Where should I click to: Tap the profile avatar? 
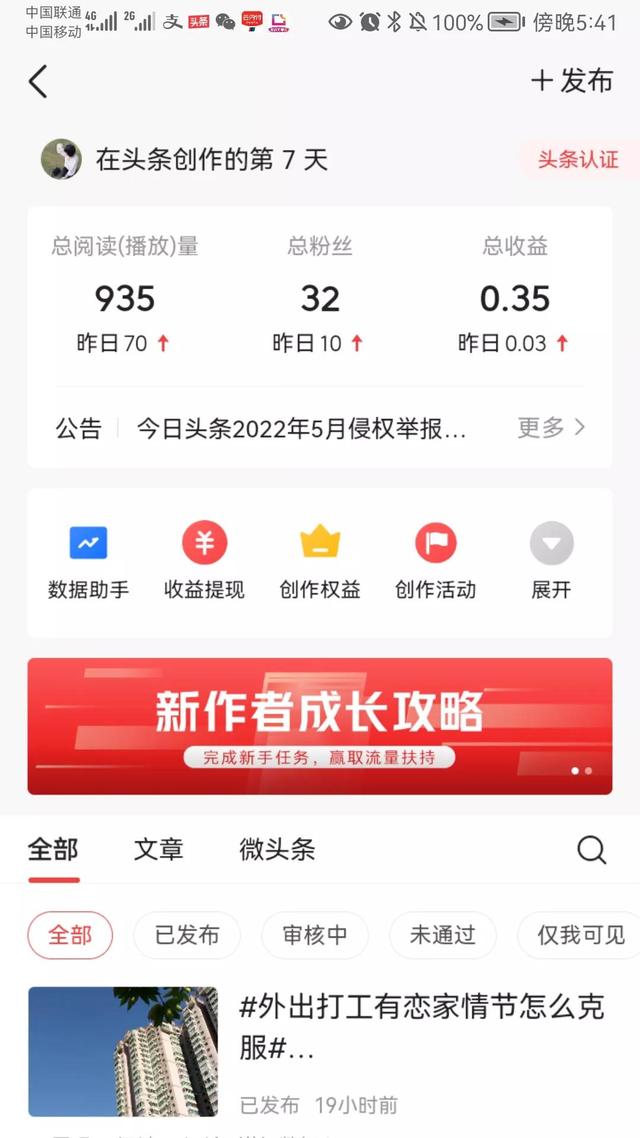click(x=61, y=160)
